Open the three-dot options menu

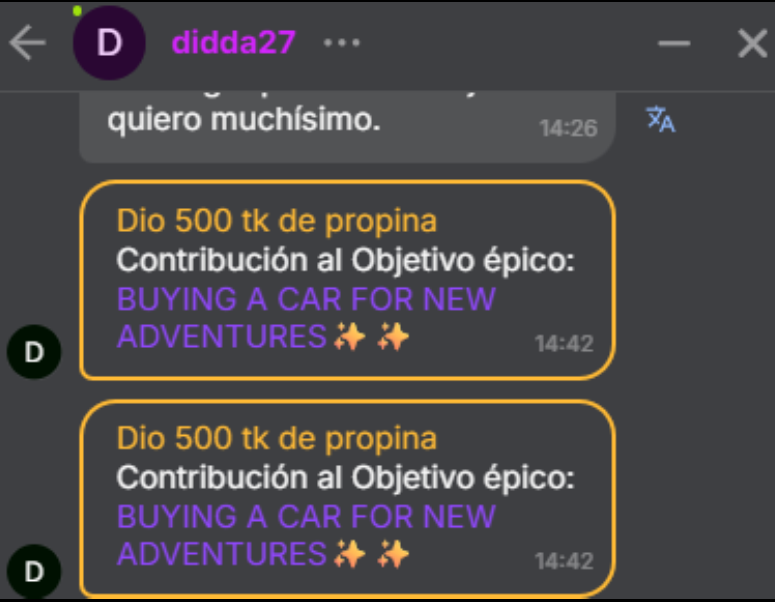pyautogui.click(x=341, y=44)
